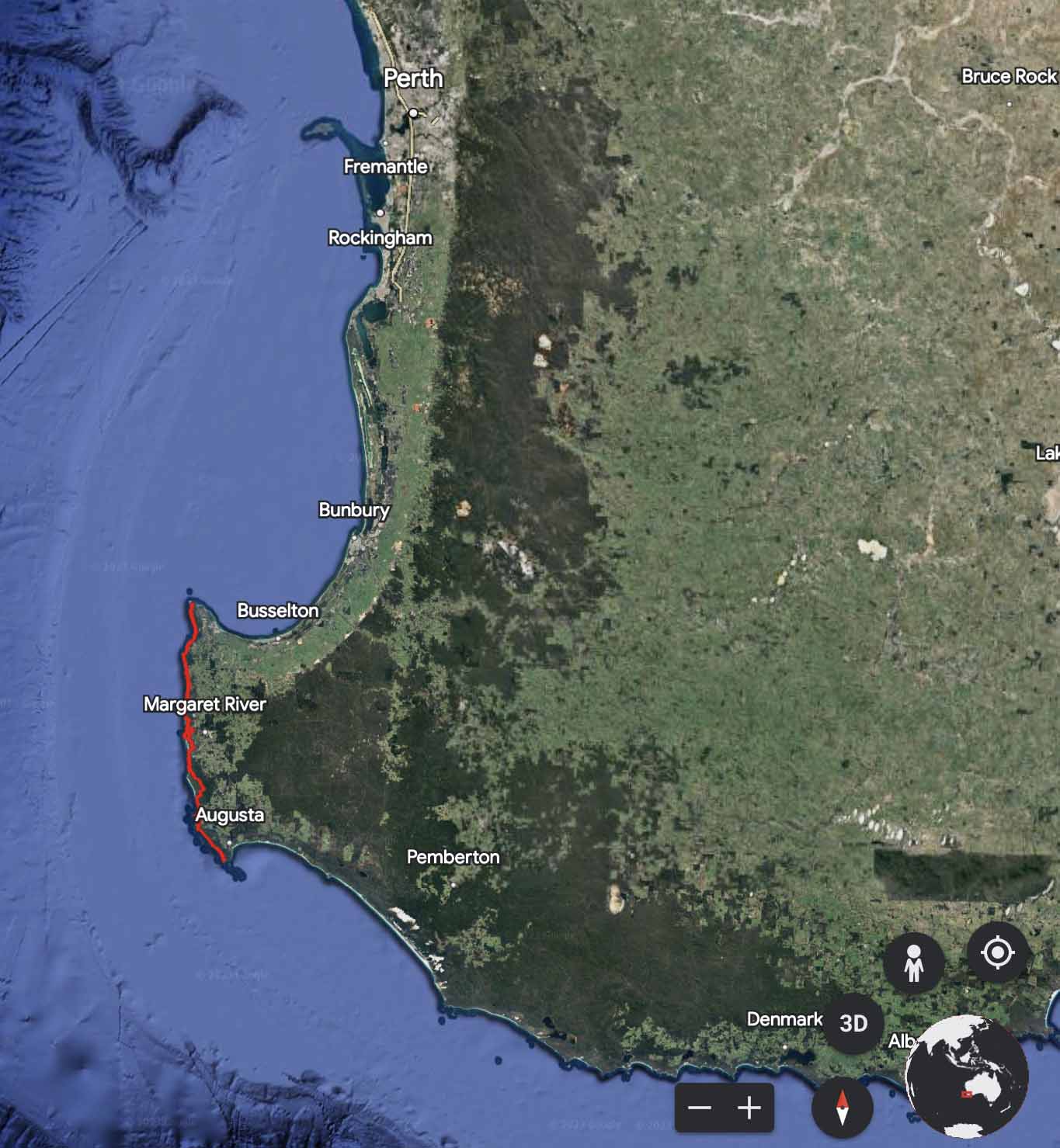
Task: Select the Fremantle place label
Action: [386, 166]
